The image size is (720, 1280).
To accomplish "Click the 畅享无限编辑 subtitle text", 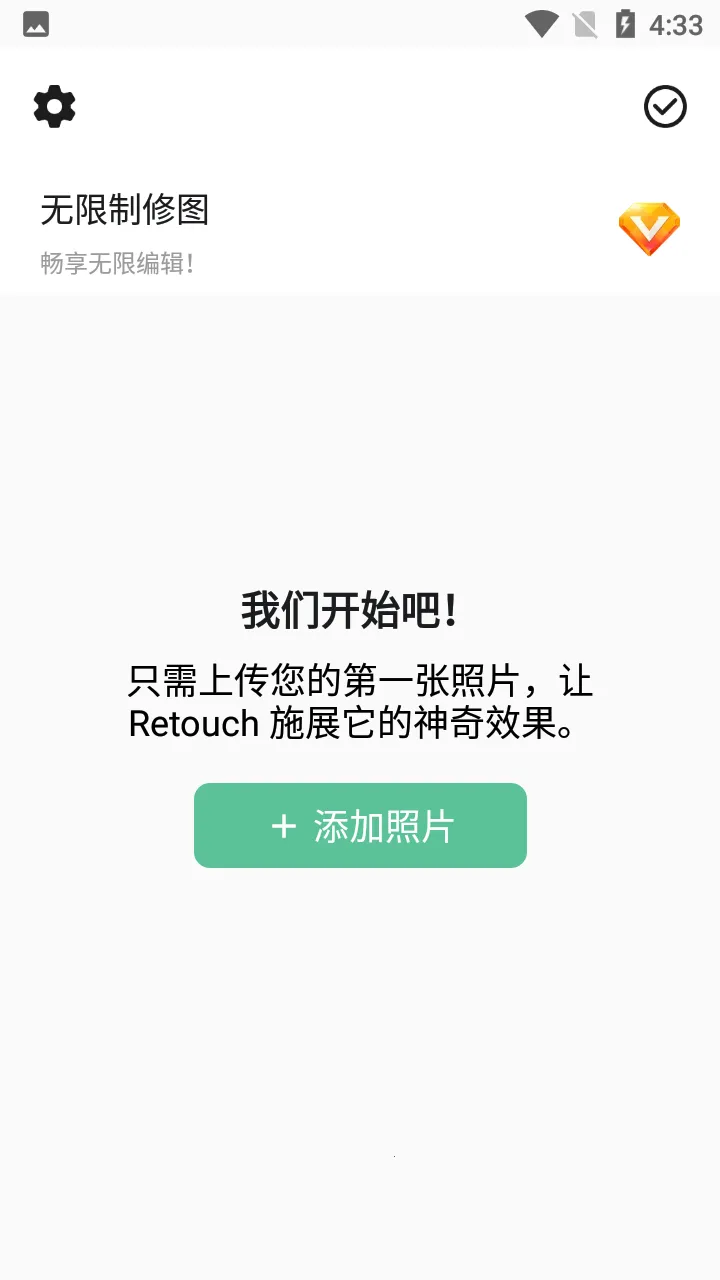I will pyautogui.click(x=118, y=265).
